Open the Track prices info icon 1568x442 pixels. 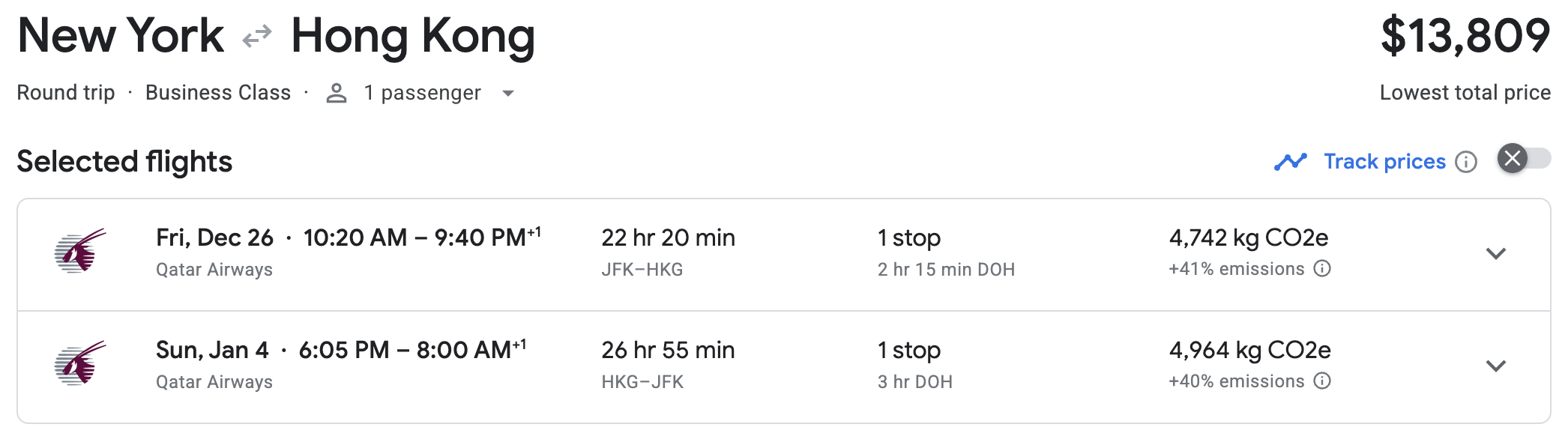pyautogui.click(x=1466, y=162)
